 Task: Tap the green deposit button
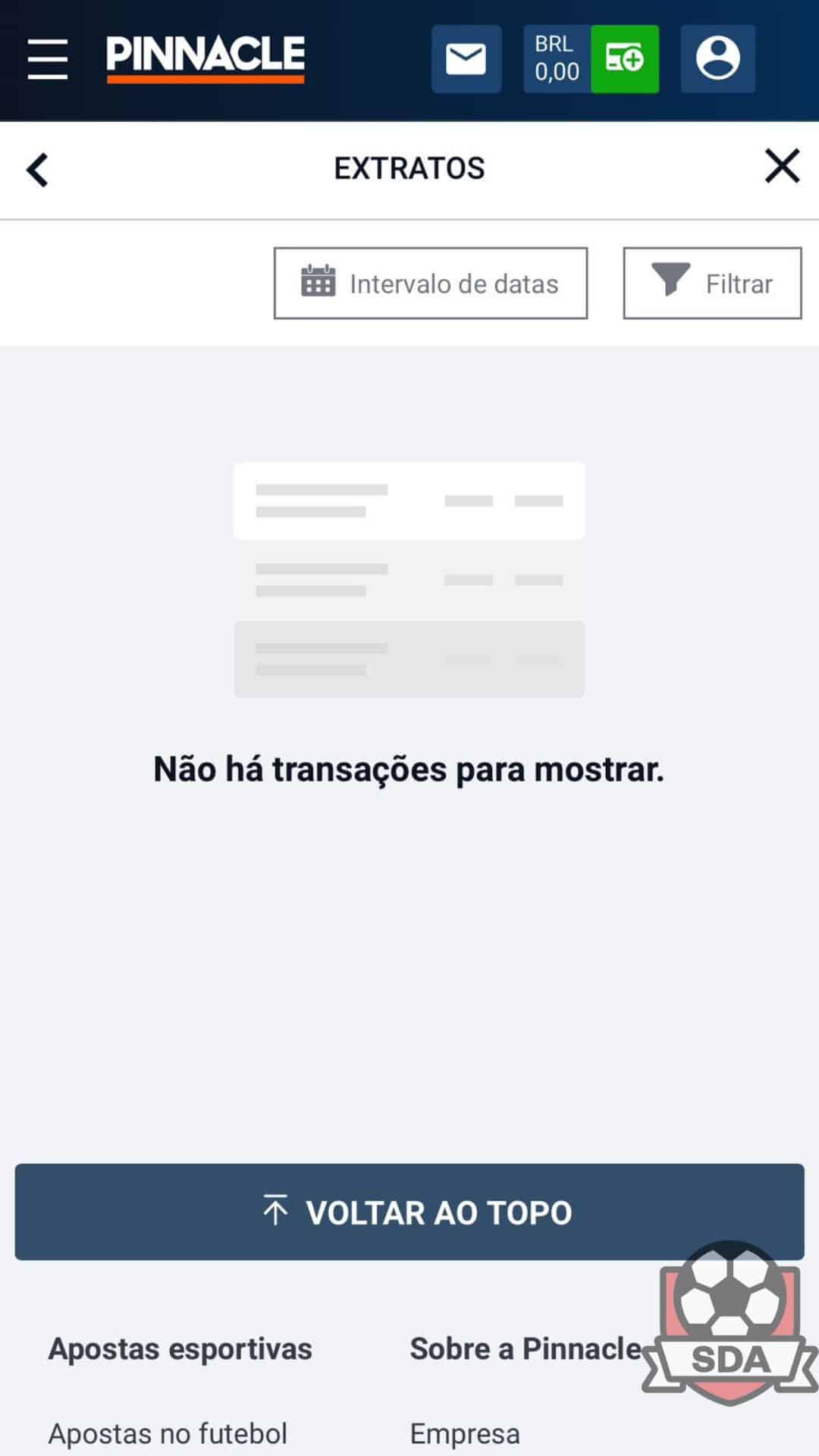[625, 59]
